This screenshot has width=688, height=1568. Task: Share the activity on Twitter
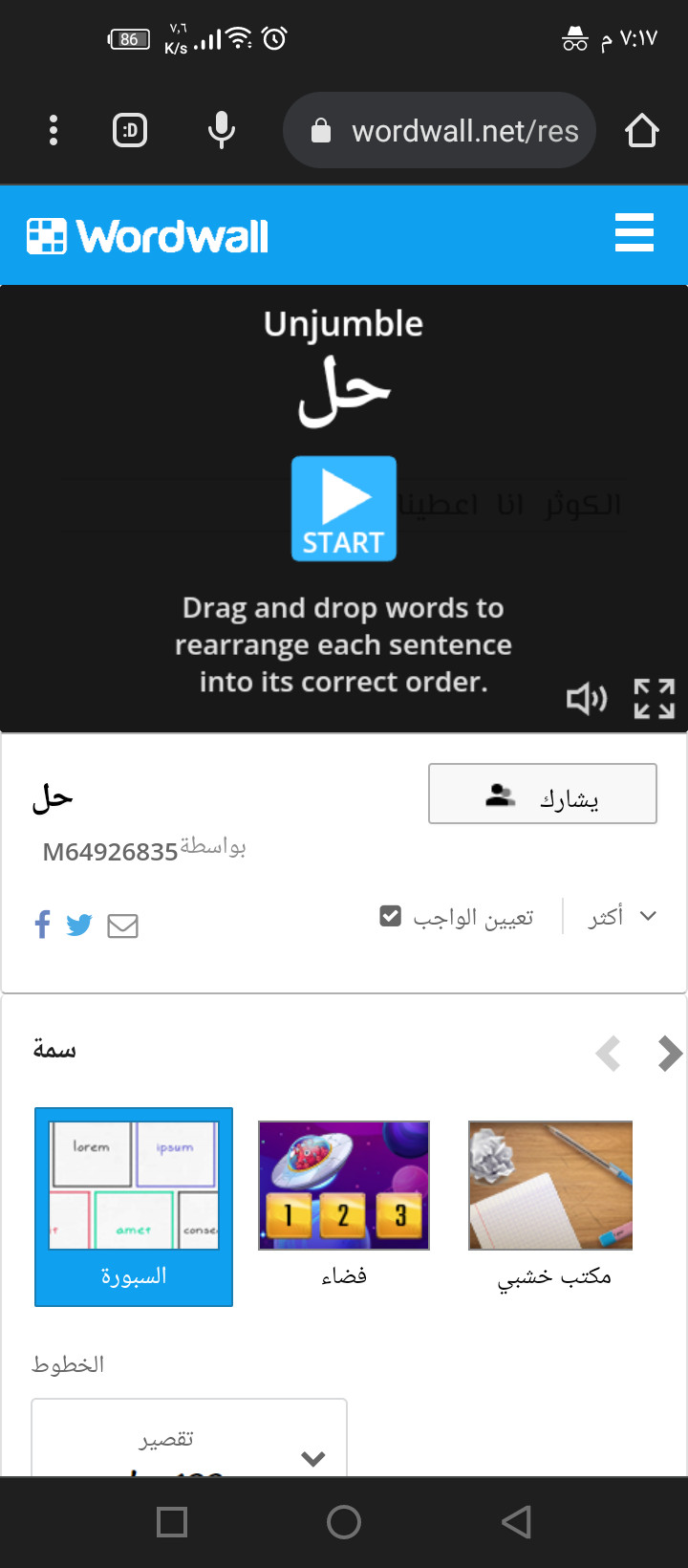(79, 926)
